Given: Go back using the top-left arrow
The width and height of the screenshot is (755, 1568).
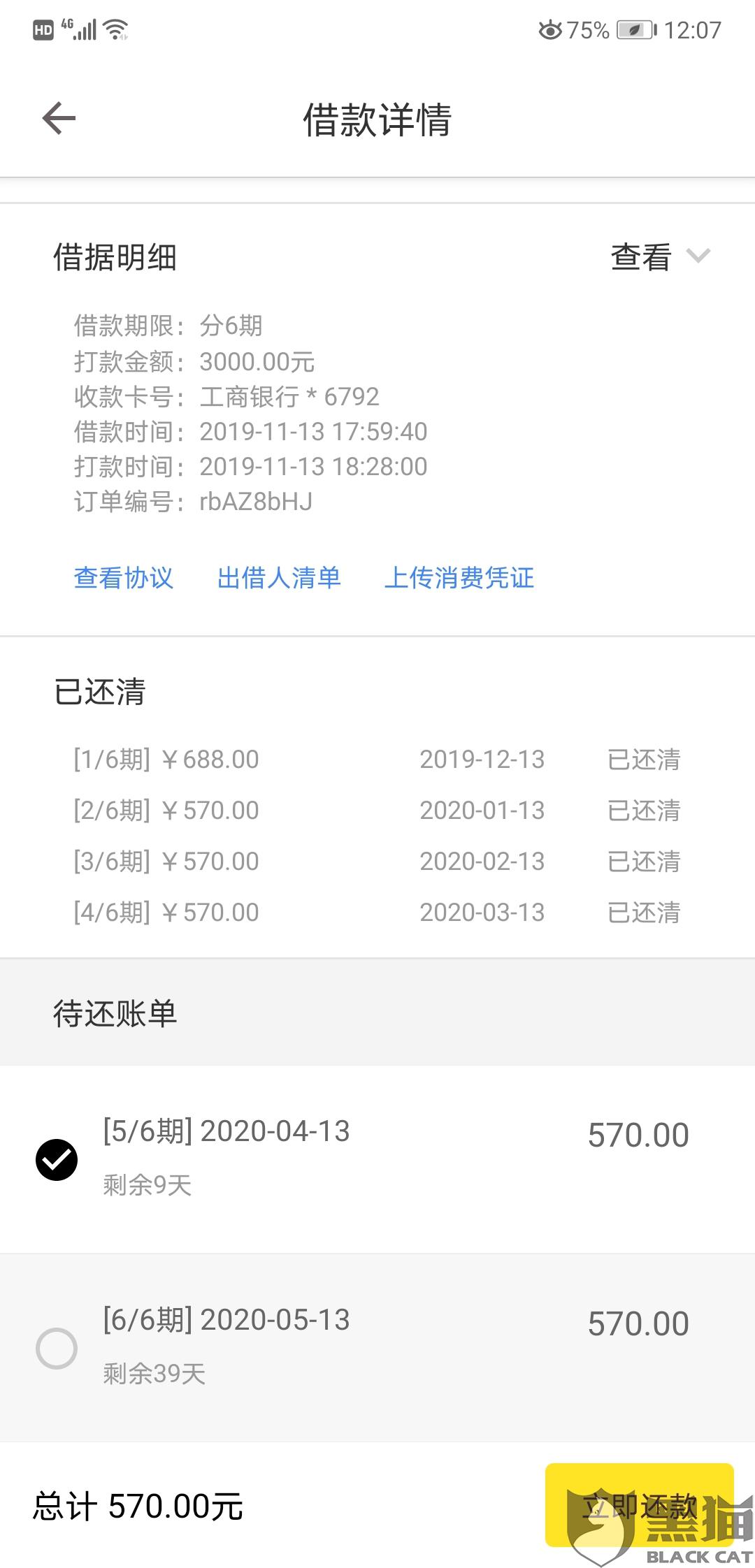Looking at the screenshot, I should pyautogui.click(x=59, y=118).
